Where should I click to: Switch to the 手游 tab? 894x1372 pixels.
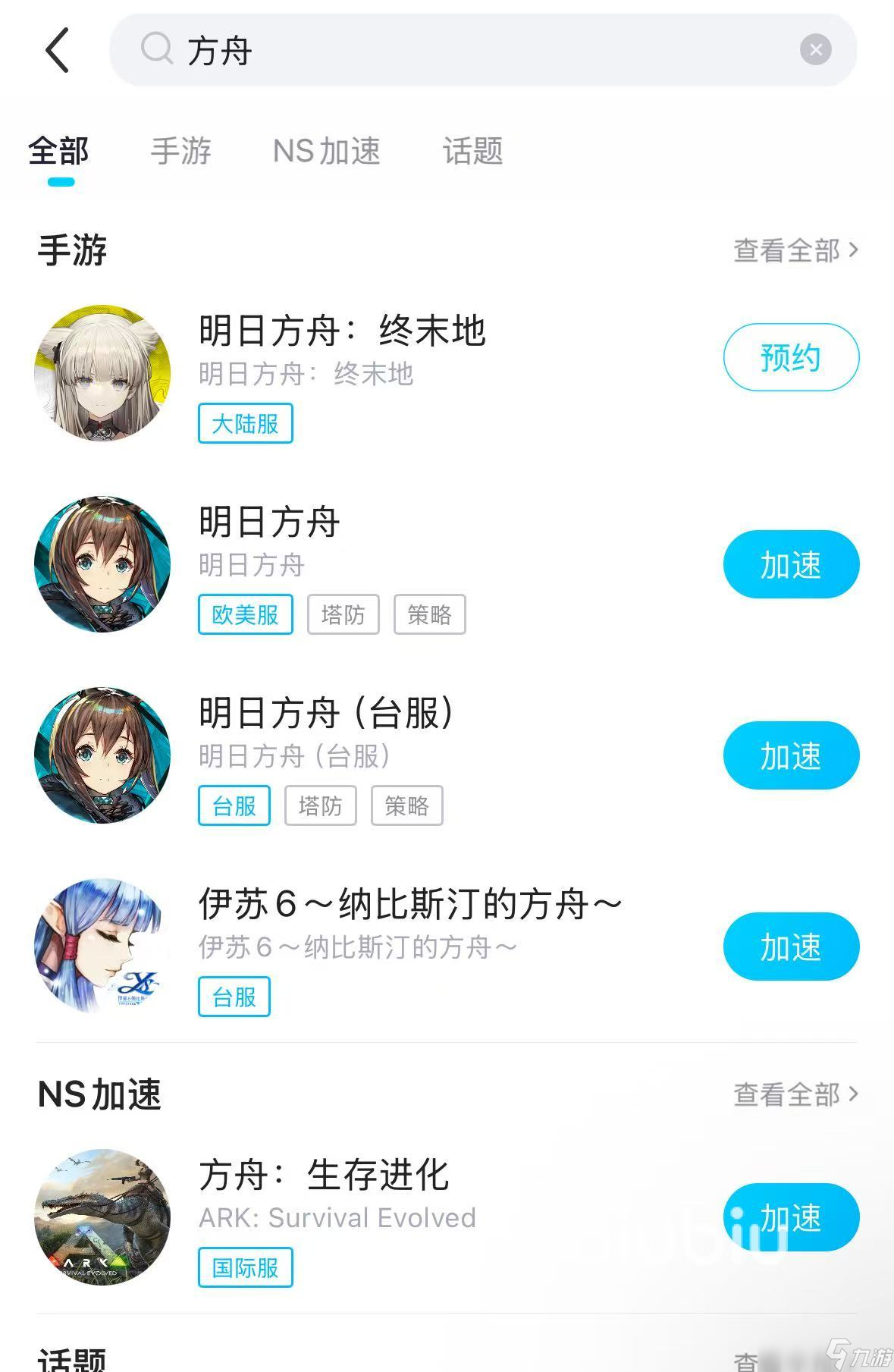180,152
